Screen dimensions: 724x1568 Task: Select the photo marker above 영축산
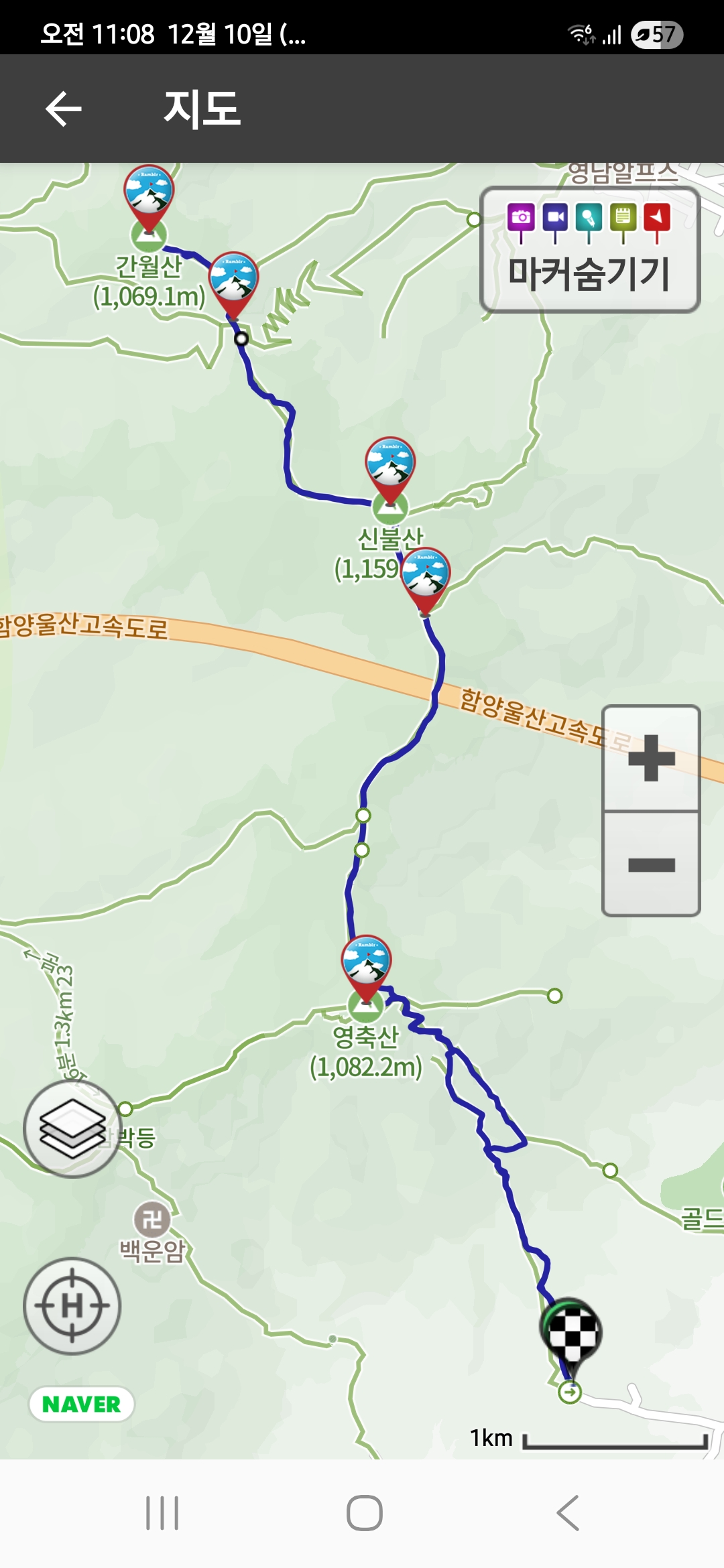point(366,963)
